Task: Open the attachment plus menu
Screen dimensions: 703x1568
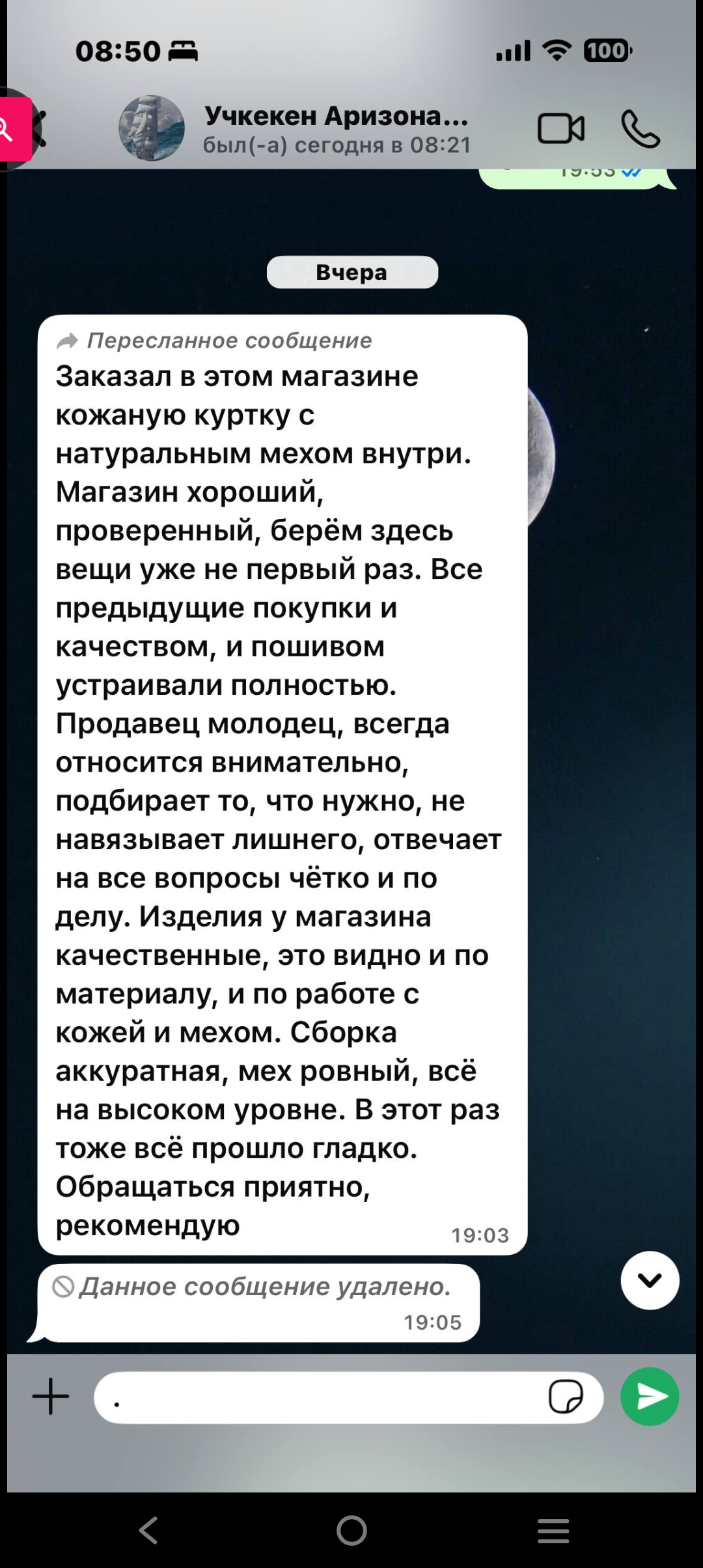Action: tap(51, 1396)
